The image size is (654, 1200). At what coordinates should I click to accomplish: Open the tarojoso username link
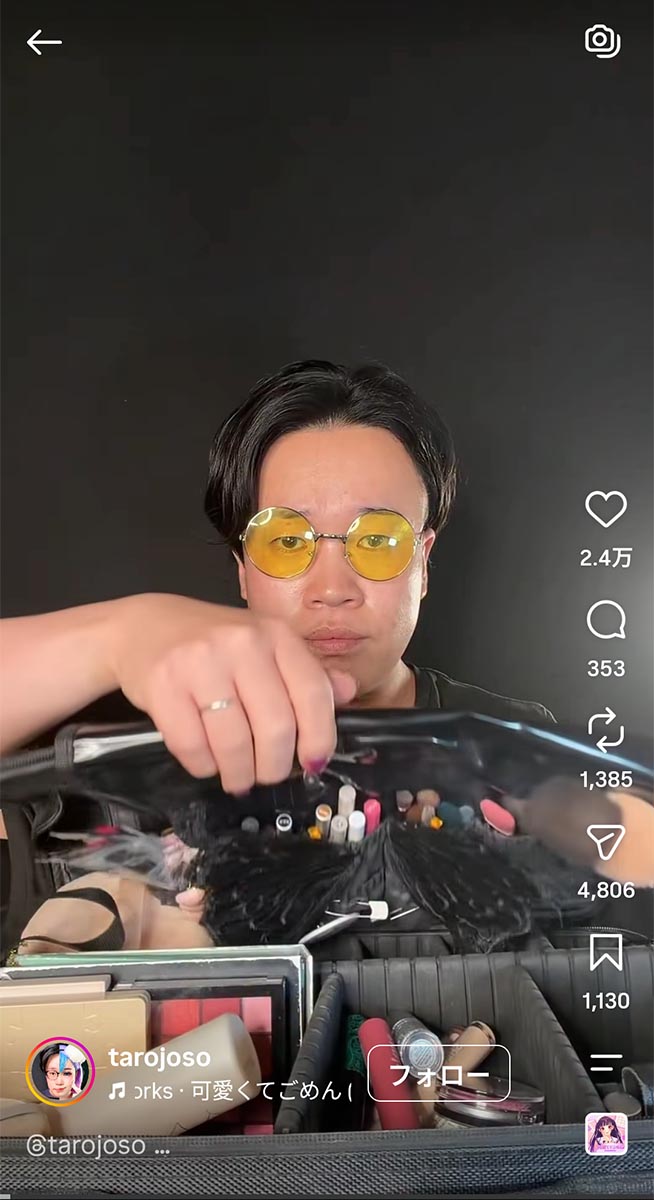[159, 1057]
